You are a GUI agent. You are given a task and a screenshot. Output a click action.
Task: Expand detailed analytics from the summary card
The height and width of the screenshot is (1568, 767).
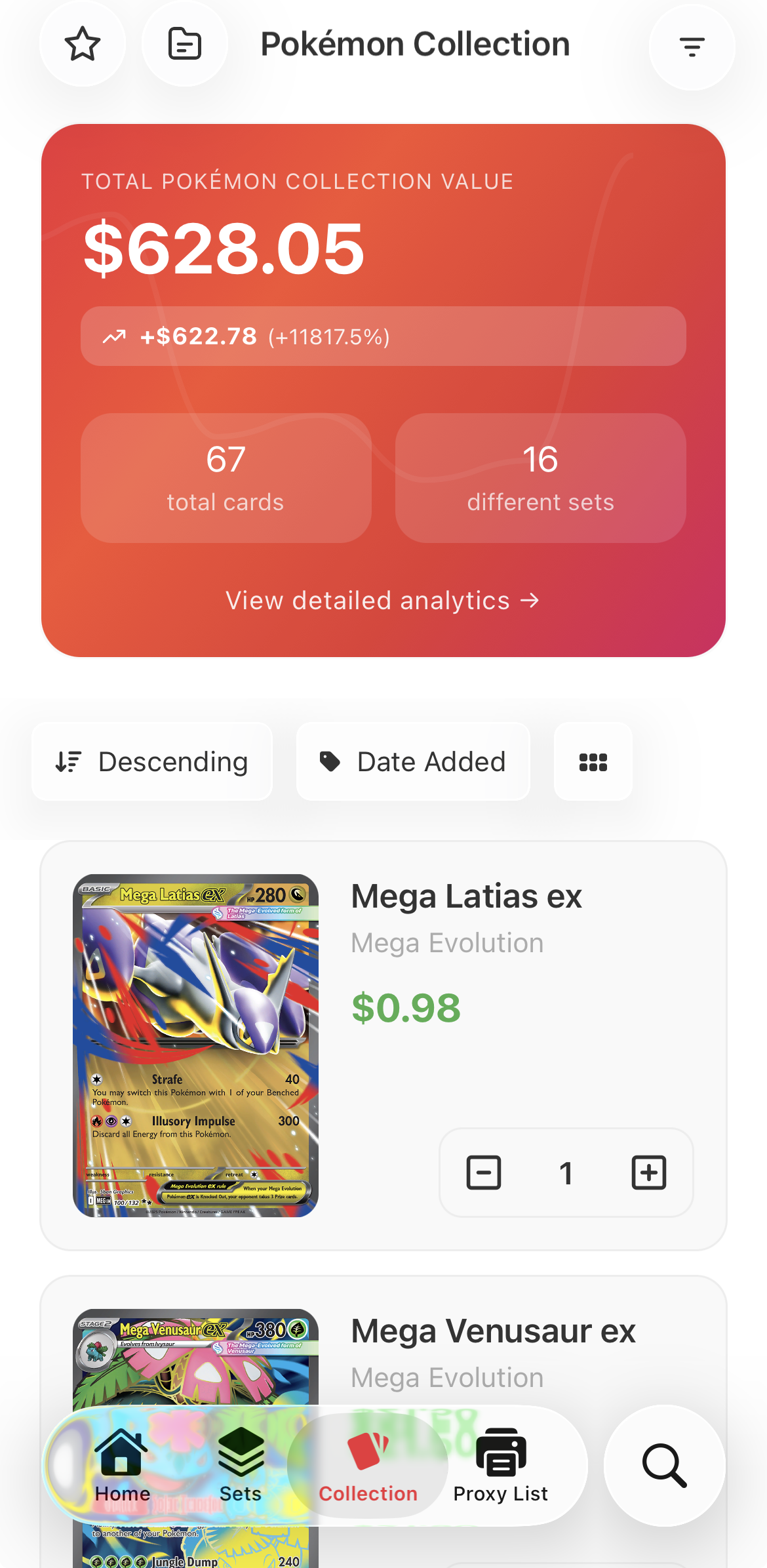(382, 600)
